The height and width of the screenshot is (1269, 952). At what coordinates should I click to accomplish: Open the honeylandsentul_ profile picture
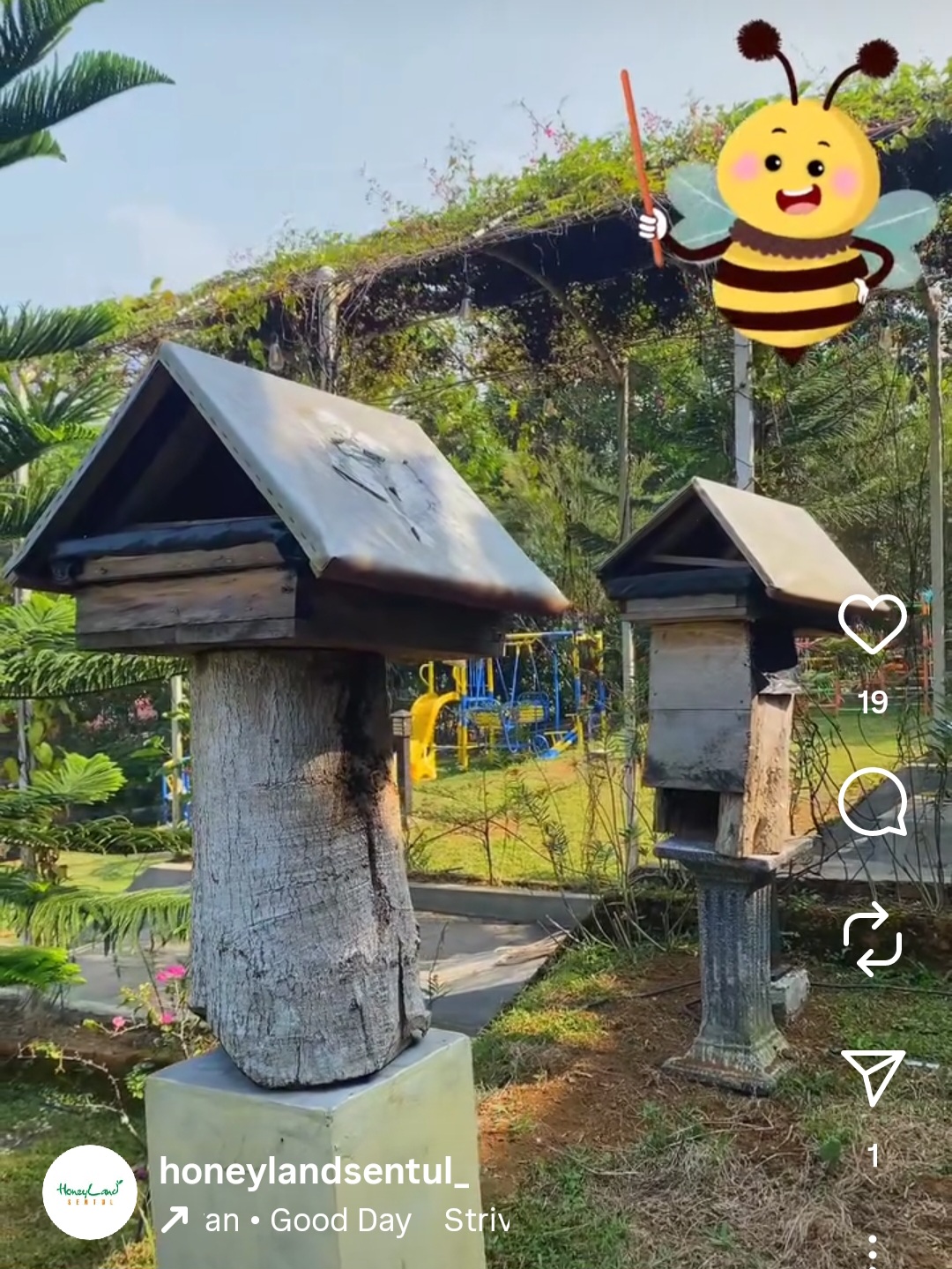[x=90, y=1191]
